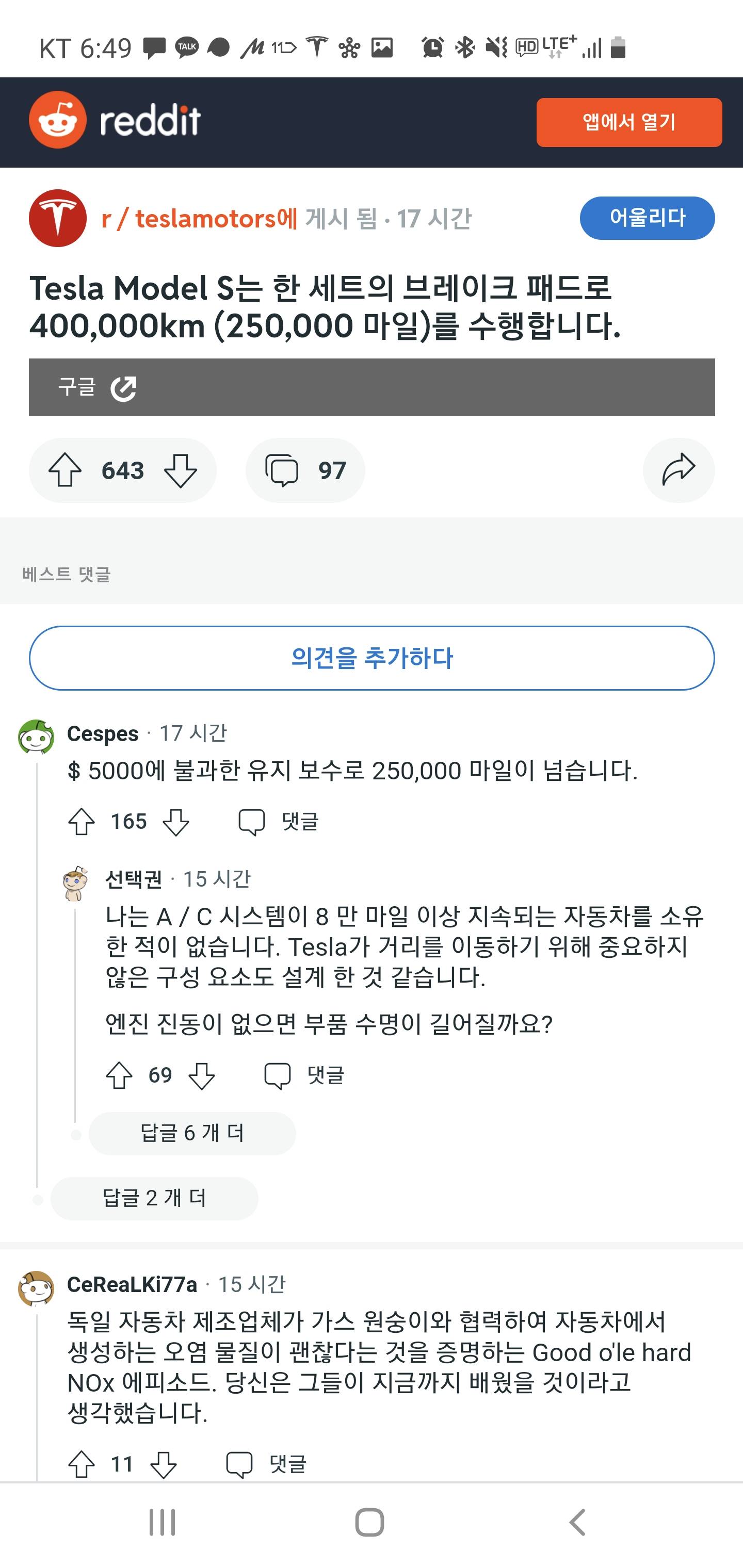
Task: Upvote the Tesla Model S post
Action: (x=65, y=470)
